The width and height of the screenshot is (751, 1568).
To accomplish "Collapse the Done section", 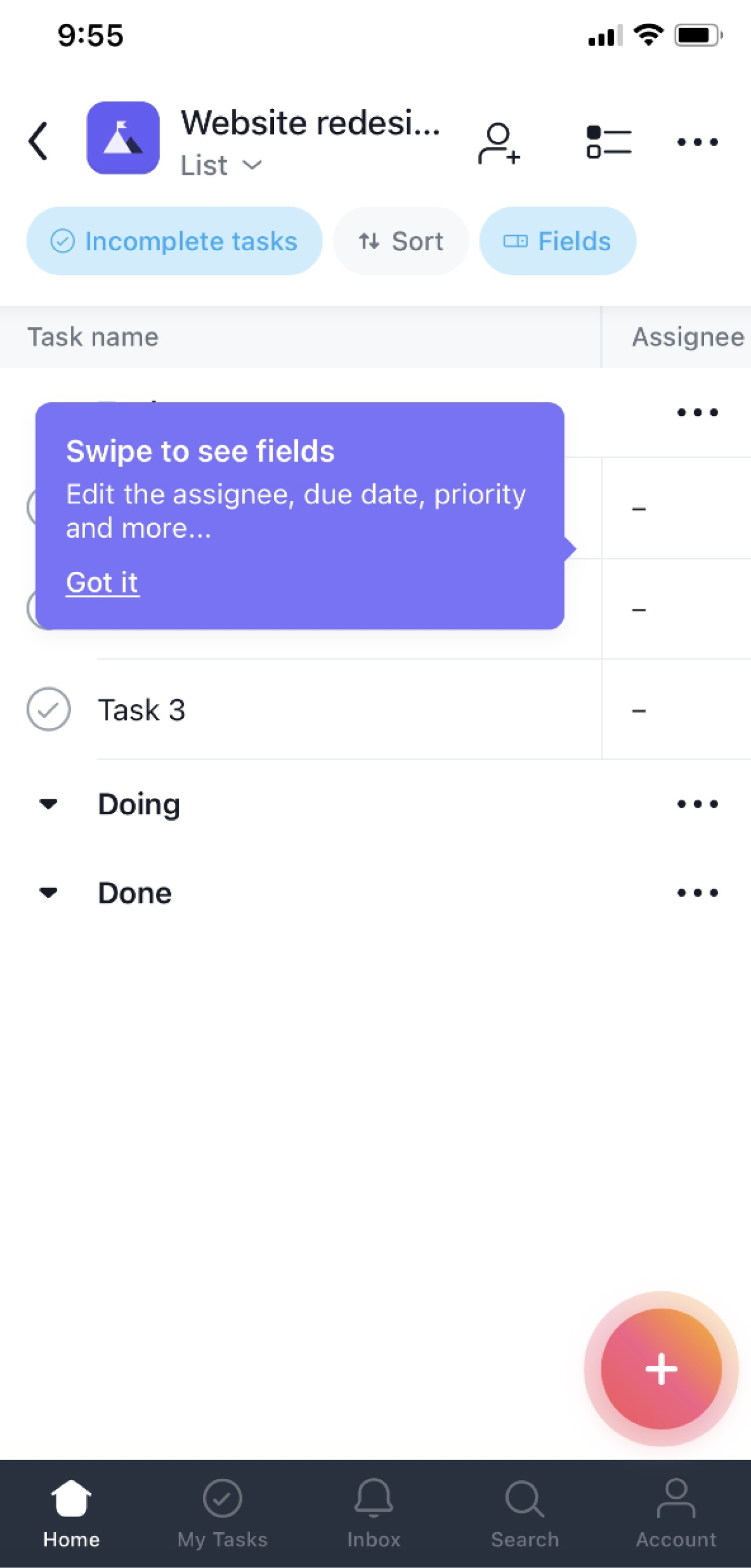I will (x=49, y=892).
